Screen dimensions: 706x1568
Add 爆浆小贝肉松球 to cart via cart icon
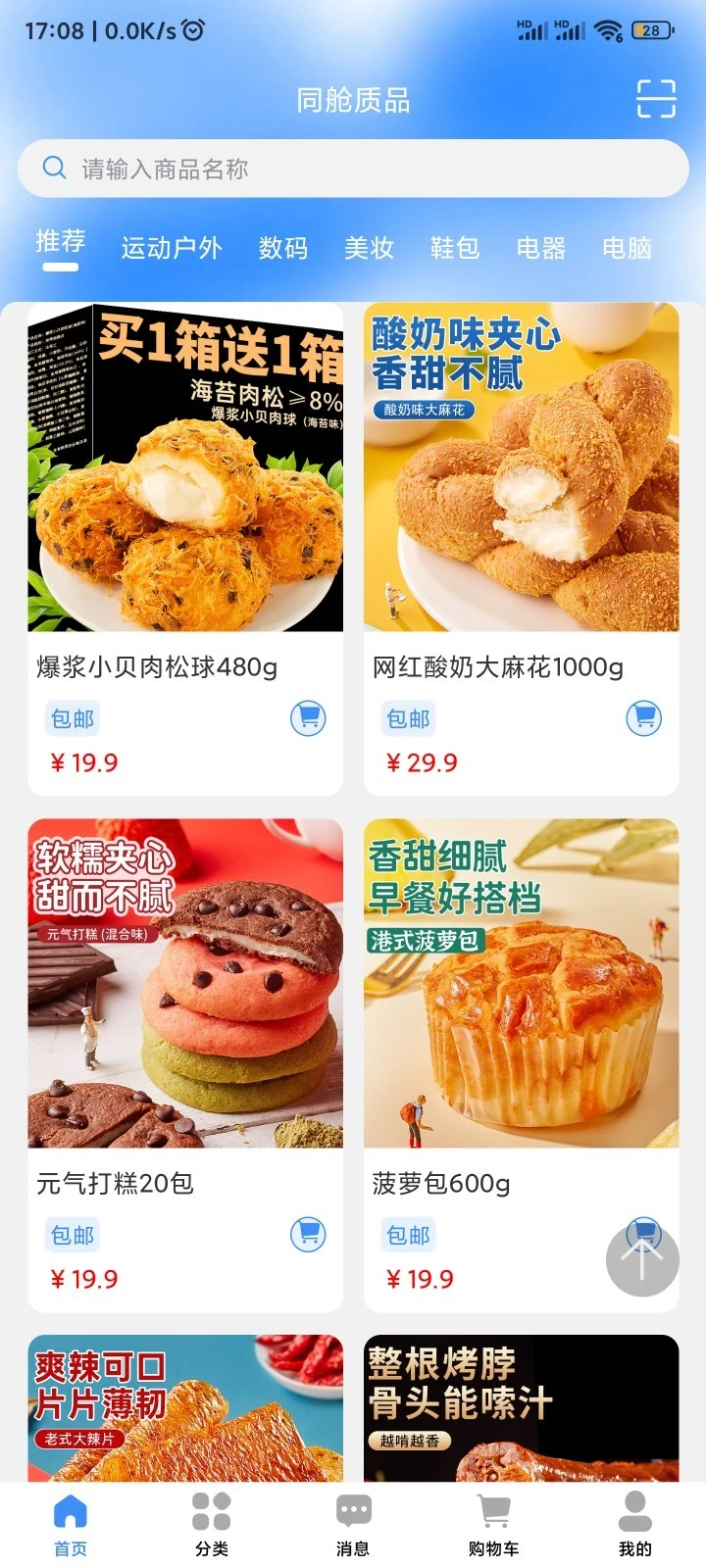(x=307, y=717)
